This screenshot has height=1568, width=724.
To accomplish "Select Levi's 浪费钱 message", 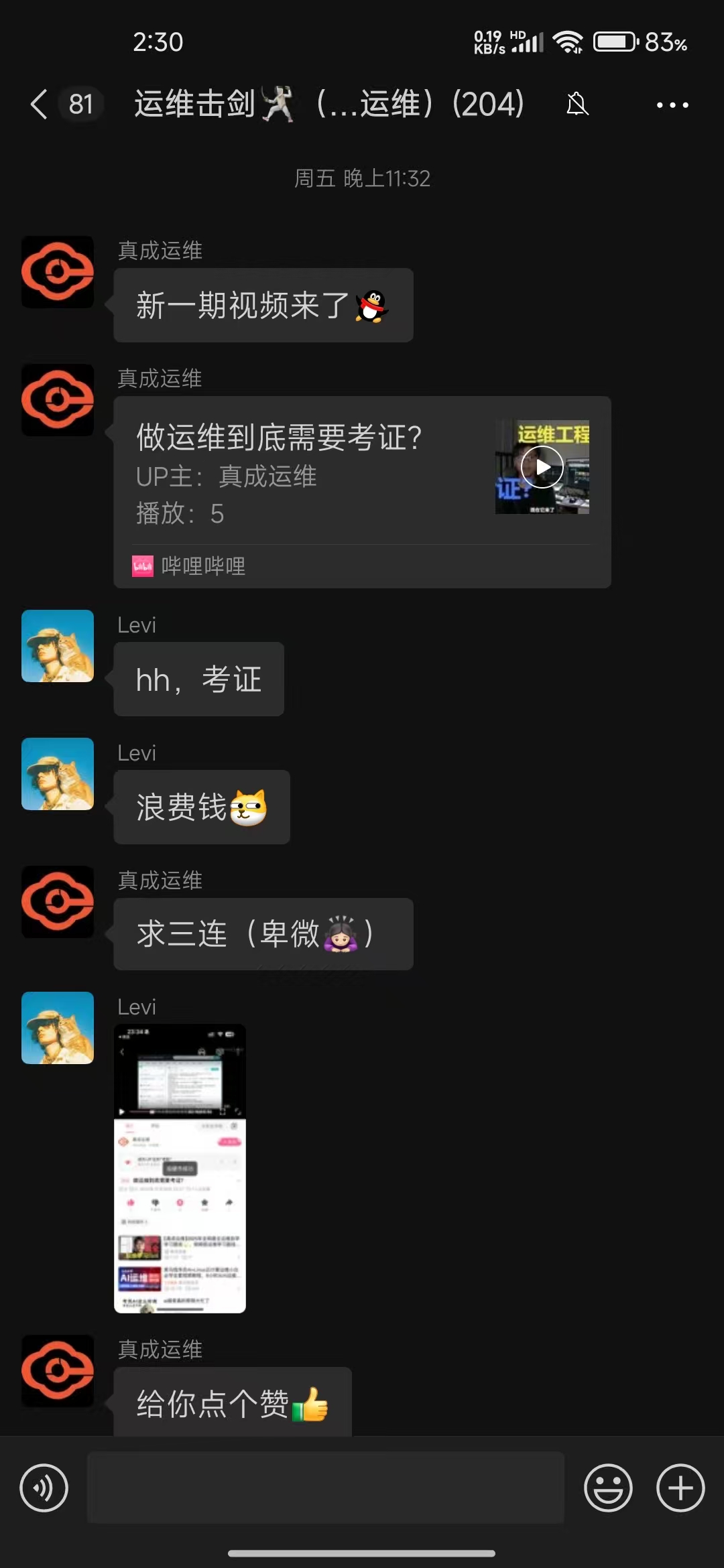I will pos(201,807).
